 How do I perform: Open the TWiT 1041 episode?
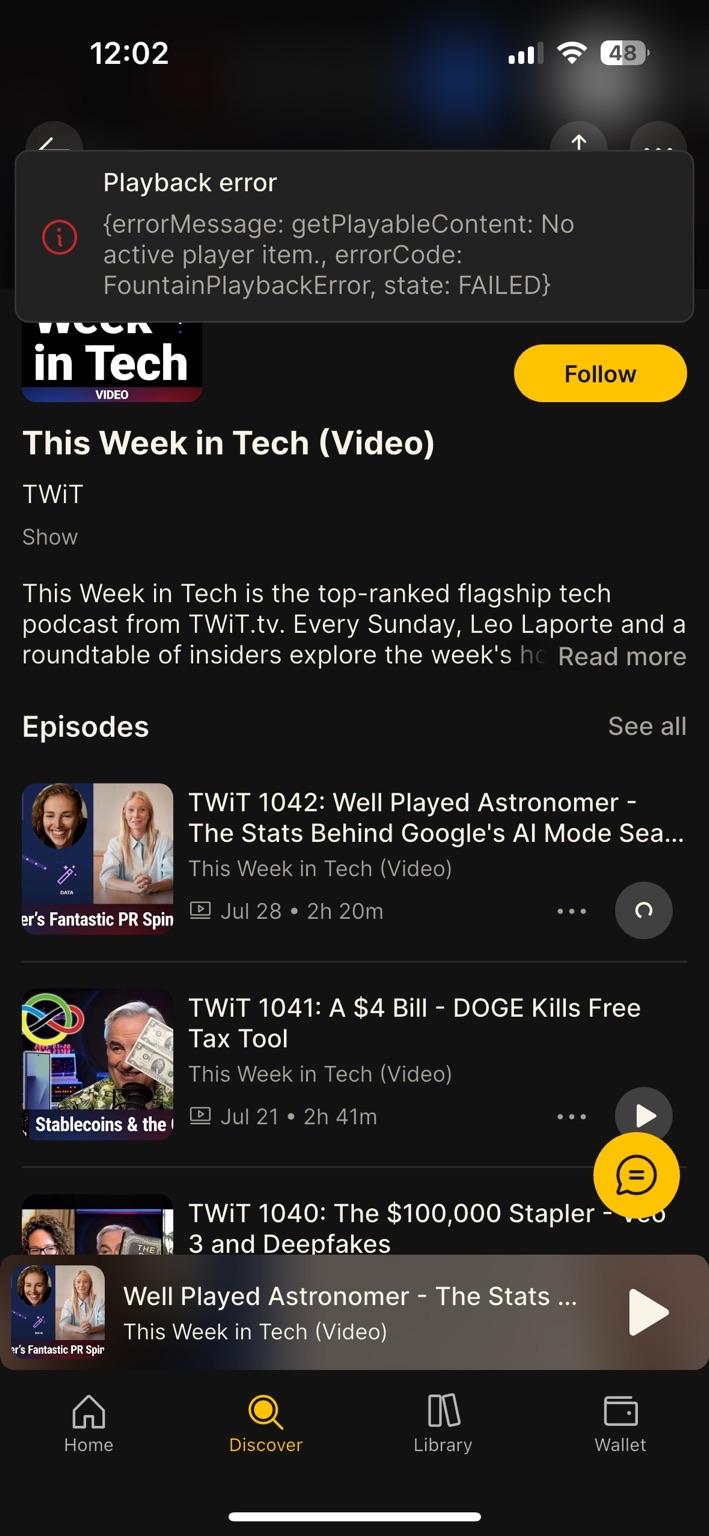point(414,1023)
